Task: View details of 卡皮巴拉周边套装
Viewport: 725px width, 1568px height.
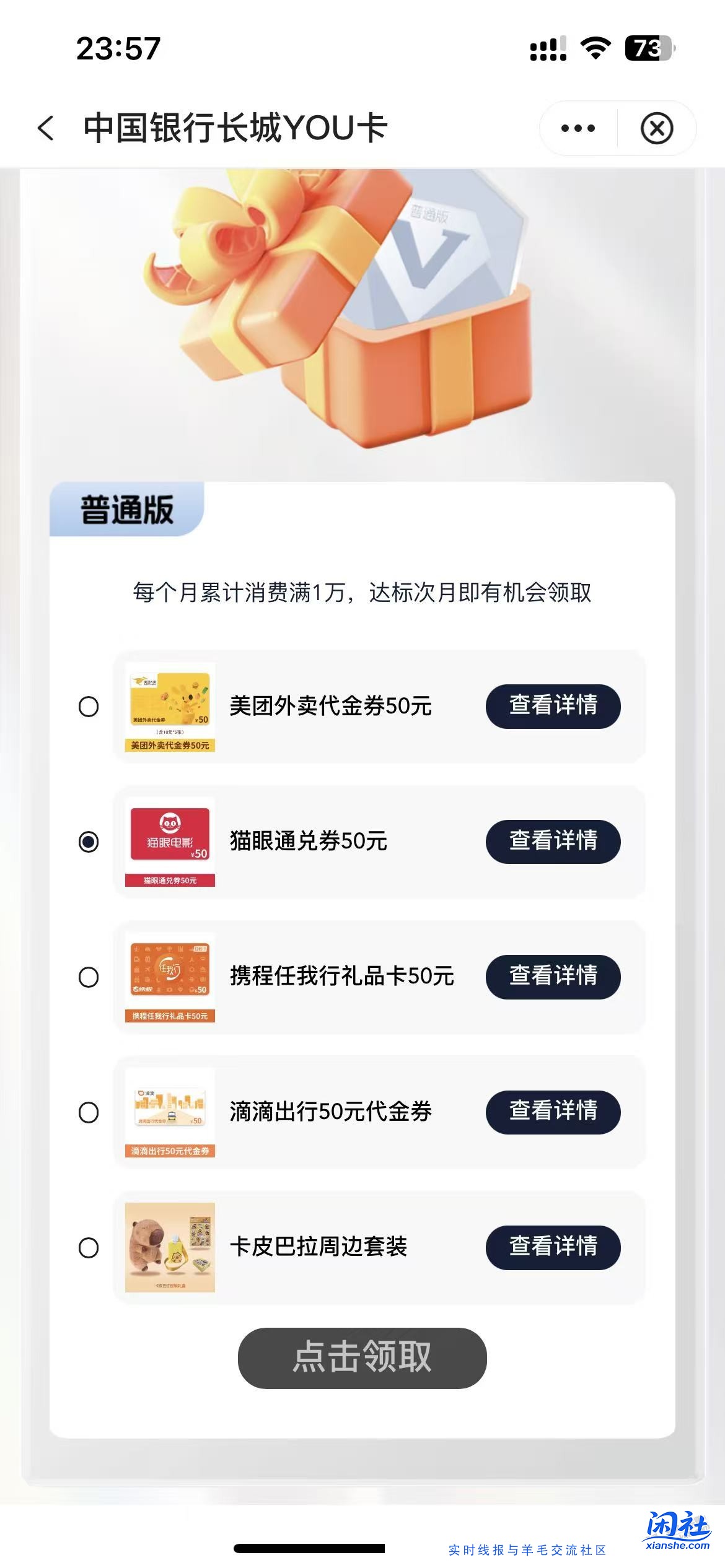Action: tap(553, 1248)
